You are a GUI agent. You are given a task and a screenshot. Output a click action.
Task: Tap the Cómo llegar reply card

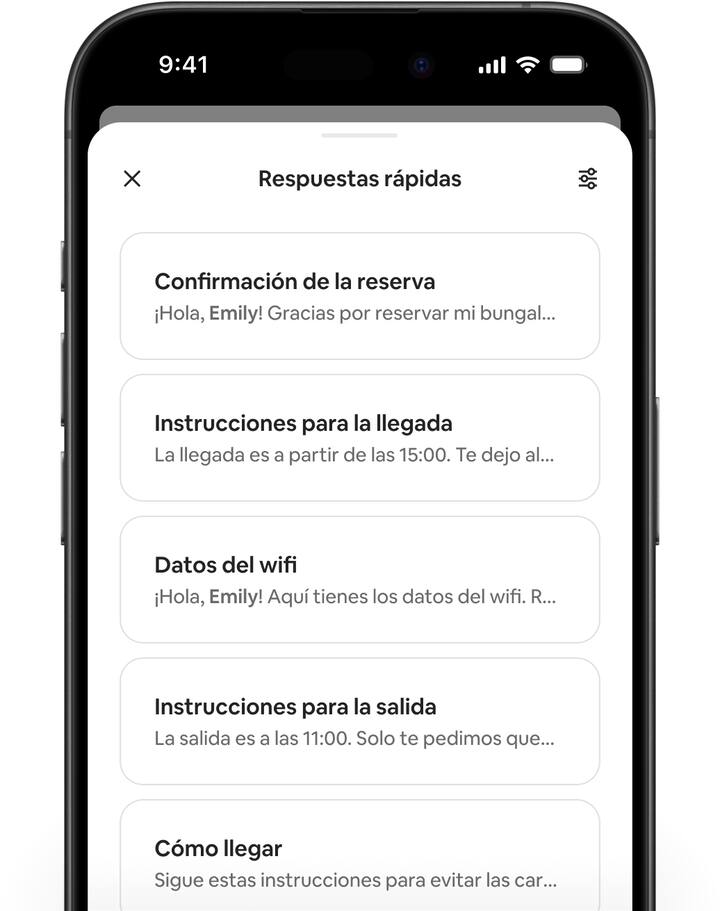point(360,858)
